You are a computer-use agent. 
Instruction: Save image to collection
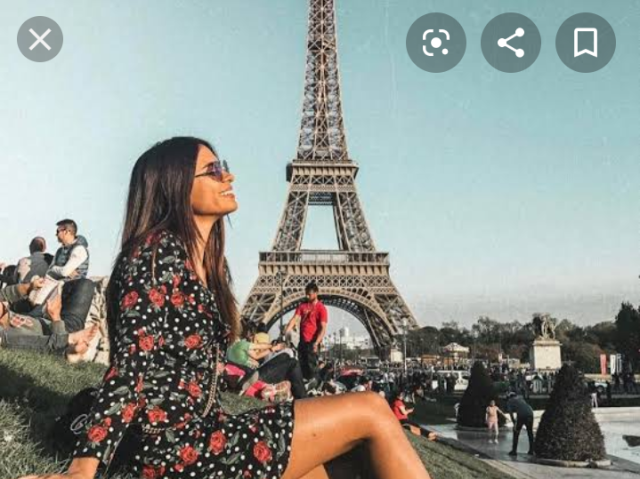(585, 42)
